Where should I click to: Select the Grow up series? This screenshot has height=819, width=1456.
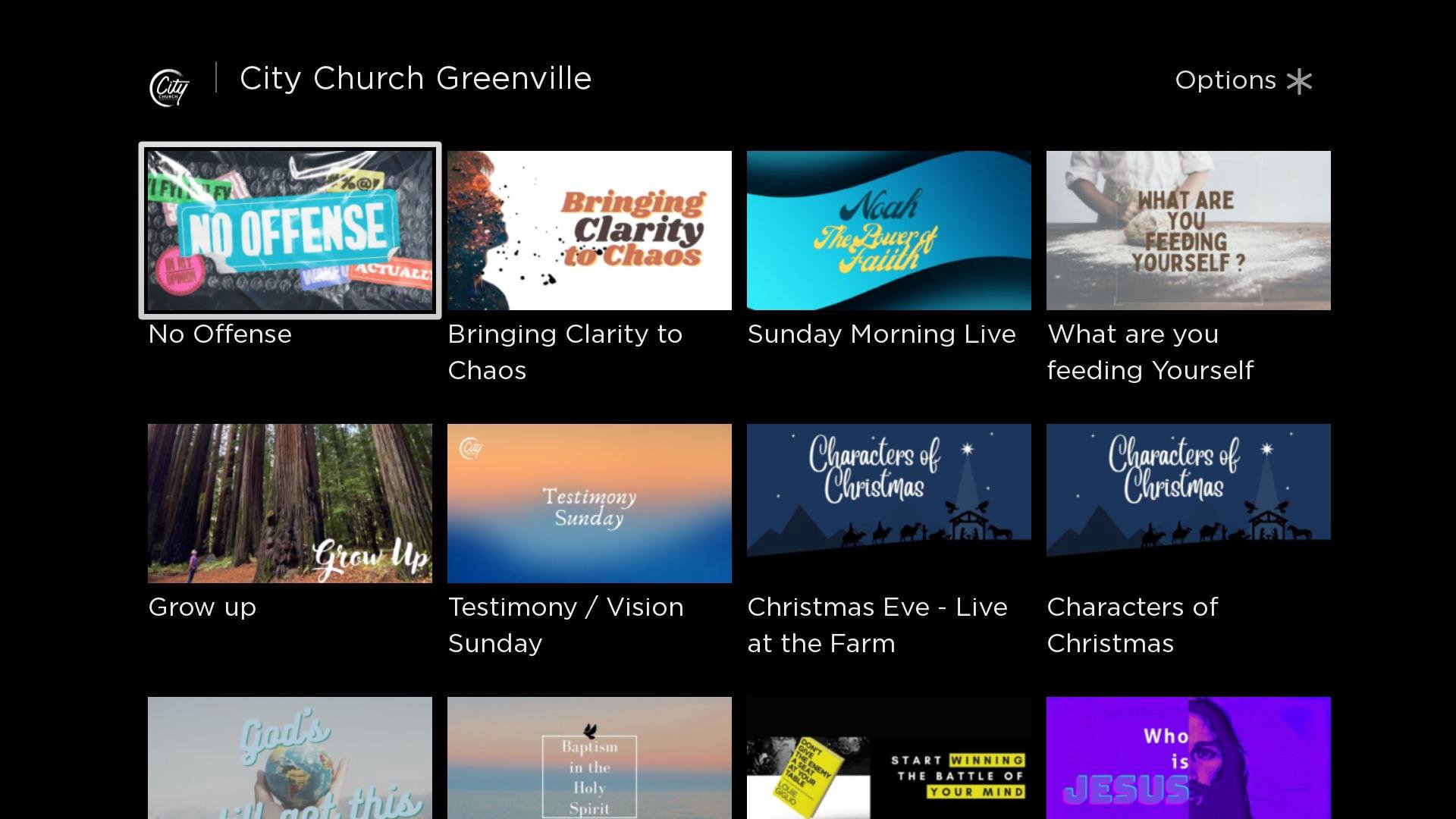[290, 504]
